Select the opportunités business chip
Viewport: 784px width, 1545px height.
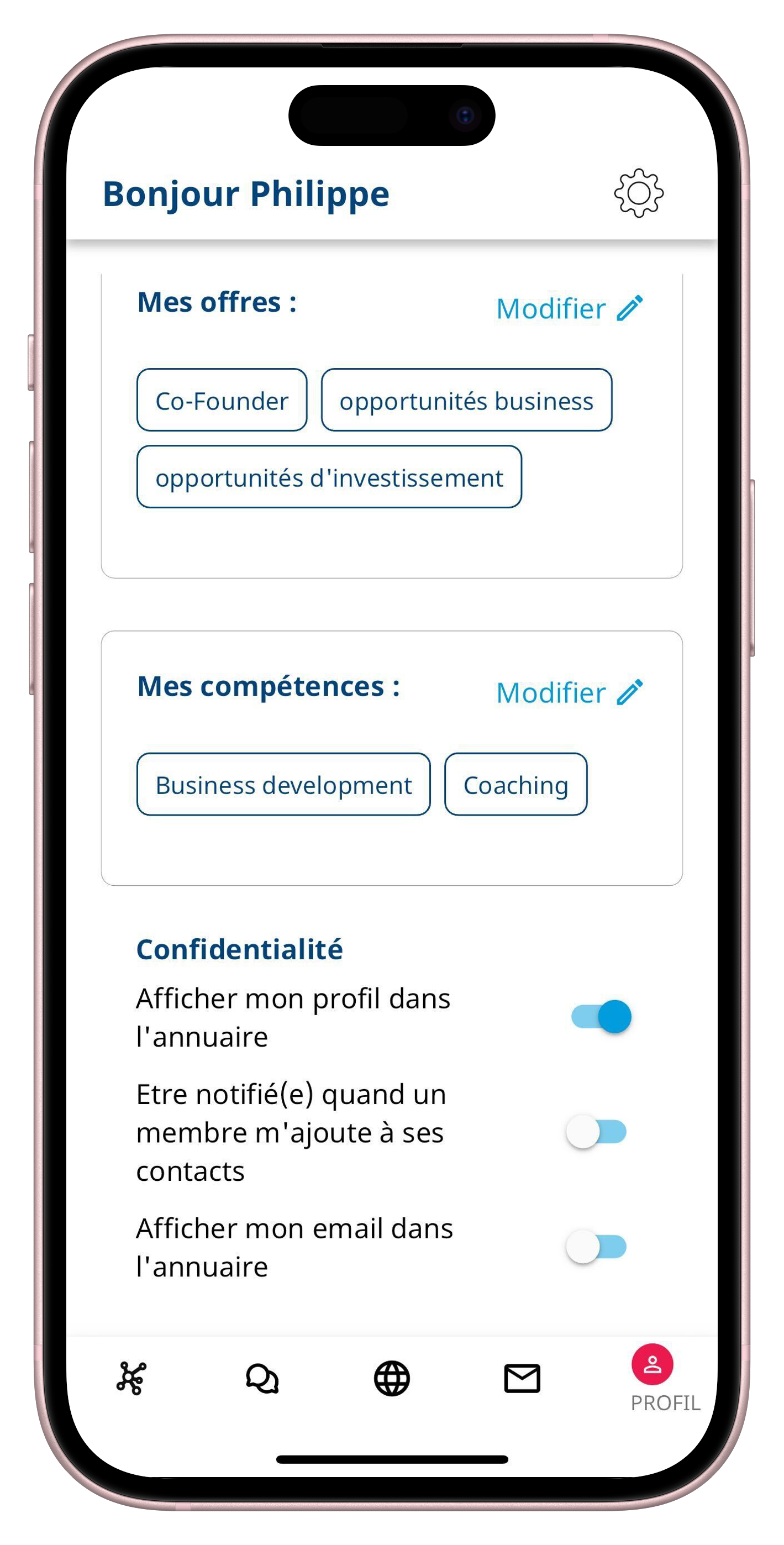[x=466, y=400]
